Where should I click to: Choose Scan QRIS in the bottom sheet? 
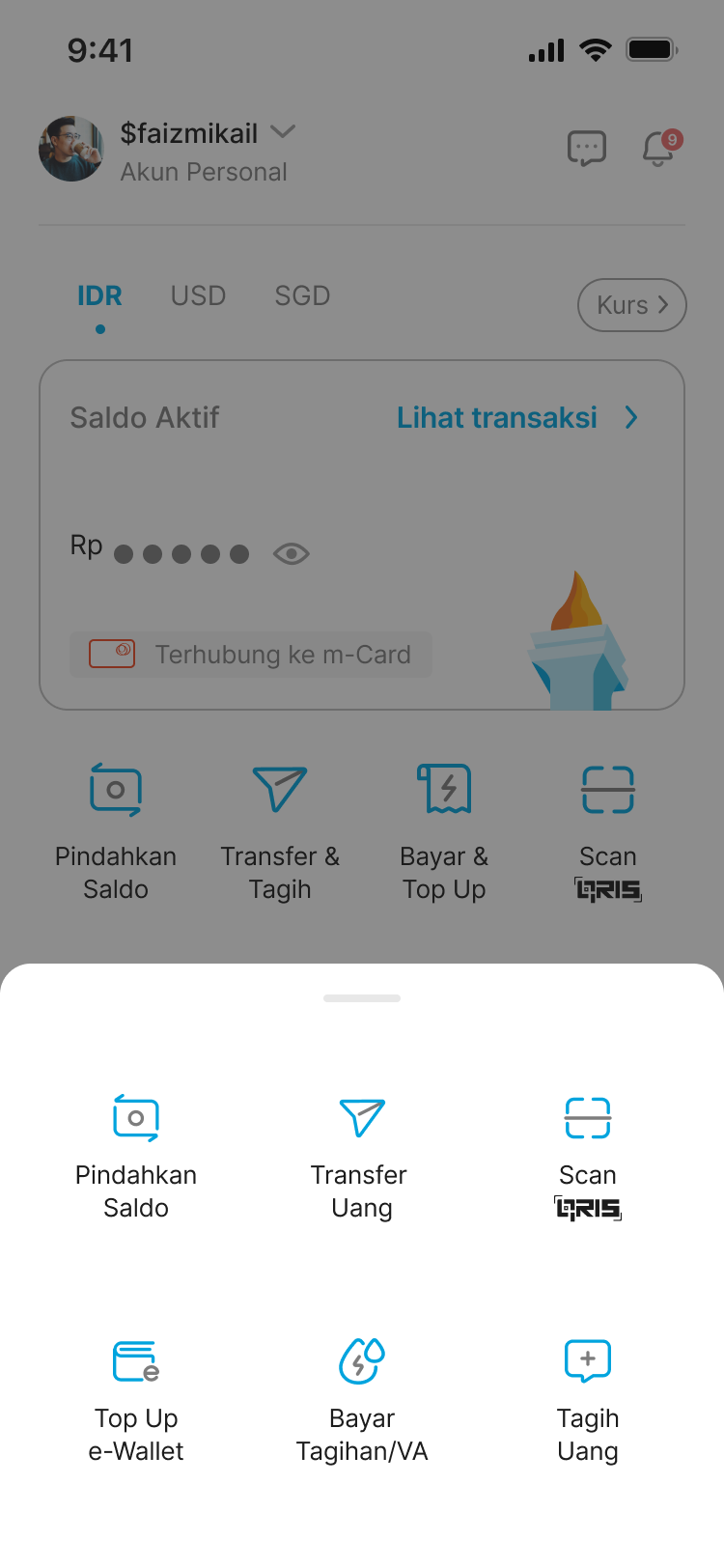tap(587, 1156)
